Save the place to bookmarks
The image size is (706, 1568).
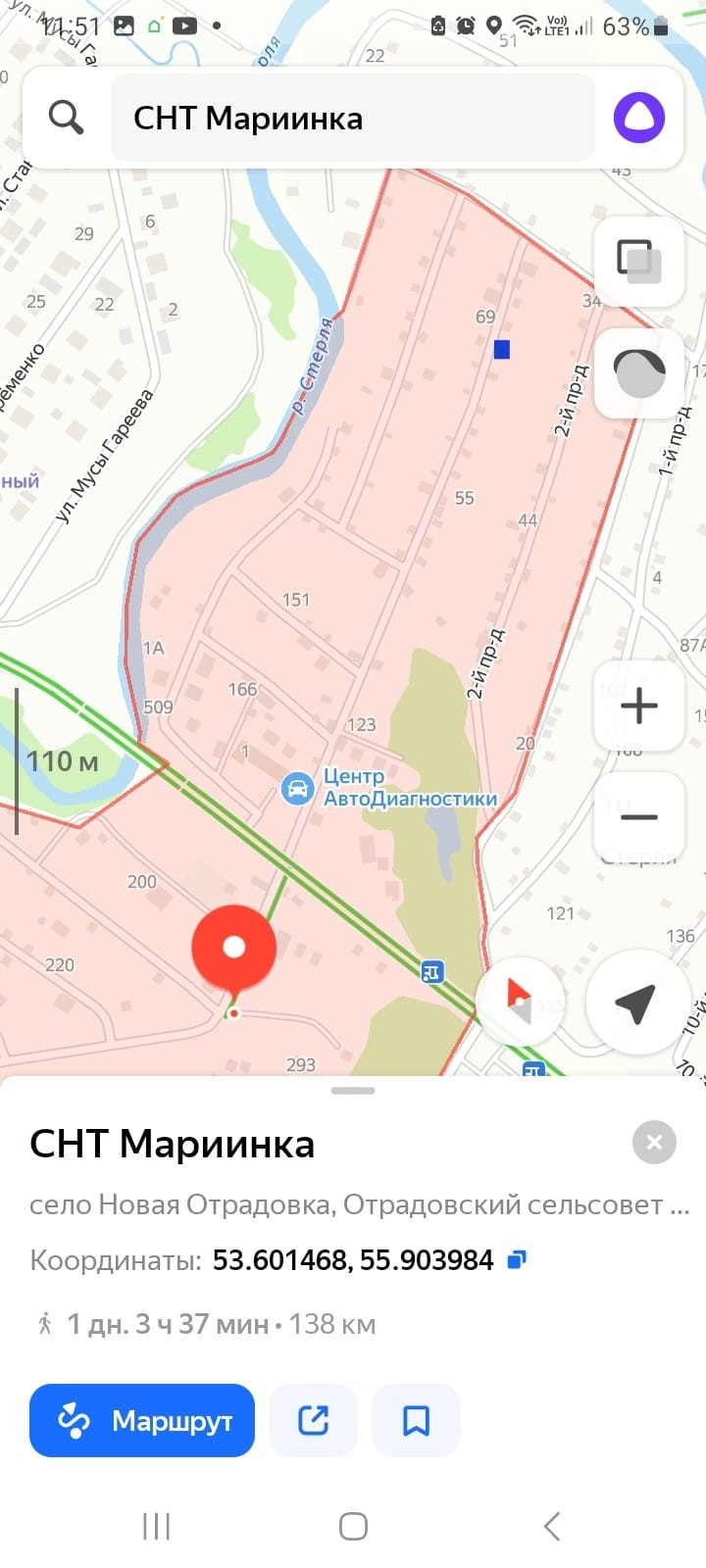[x=416, y=1420]
